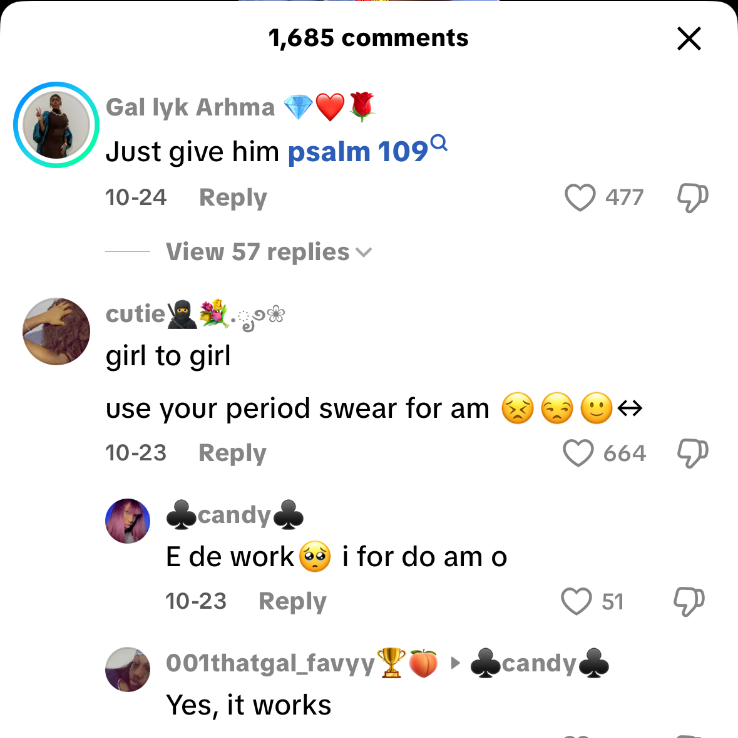Open Gal lyk Arhma's profile picture

[x=56, y=125]
